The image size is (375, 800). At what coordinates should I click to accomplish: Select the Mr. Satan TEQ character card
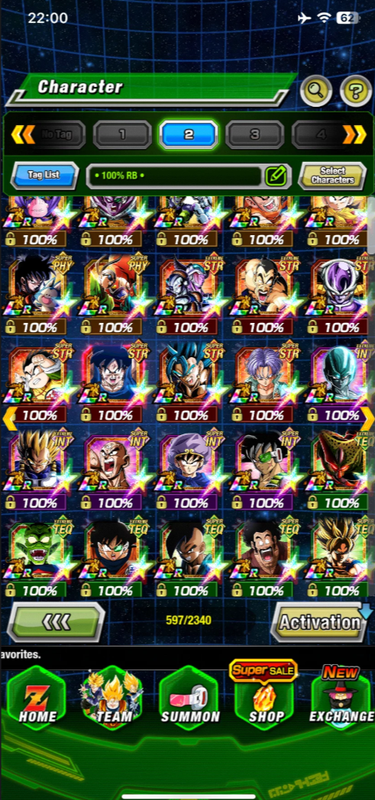click(x=263, y=557)
